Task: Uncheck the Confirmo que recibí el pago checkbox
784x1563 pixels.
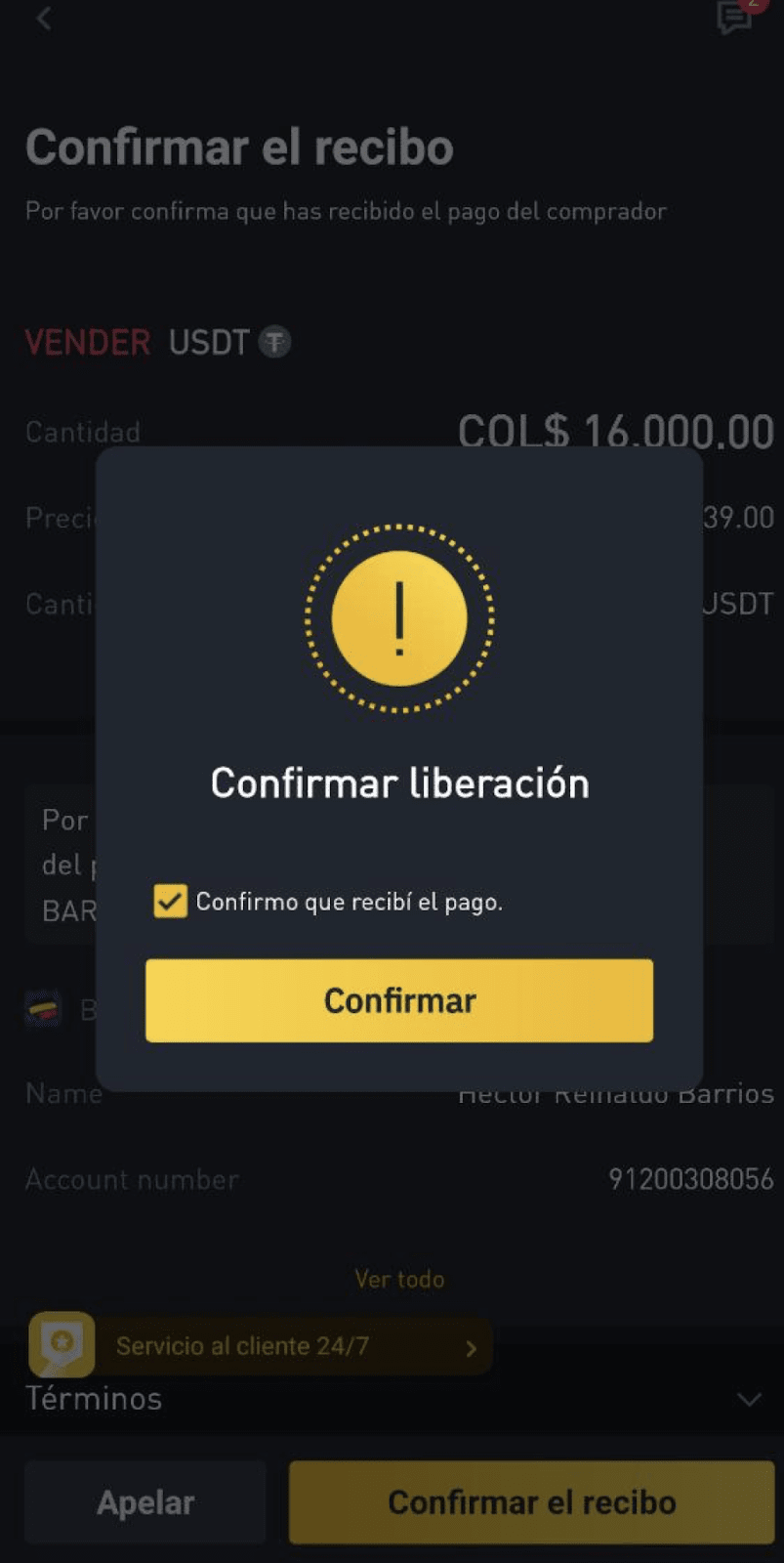Action: 170,901
